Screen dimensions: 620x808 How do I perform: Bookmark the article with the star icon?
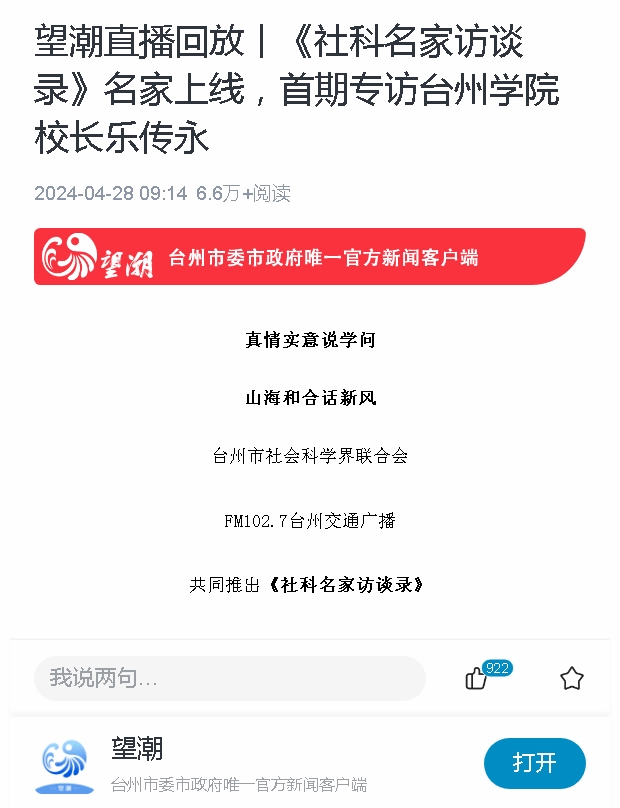coord(572,679)
